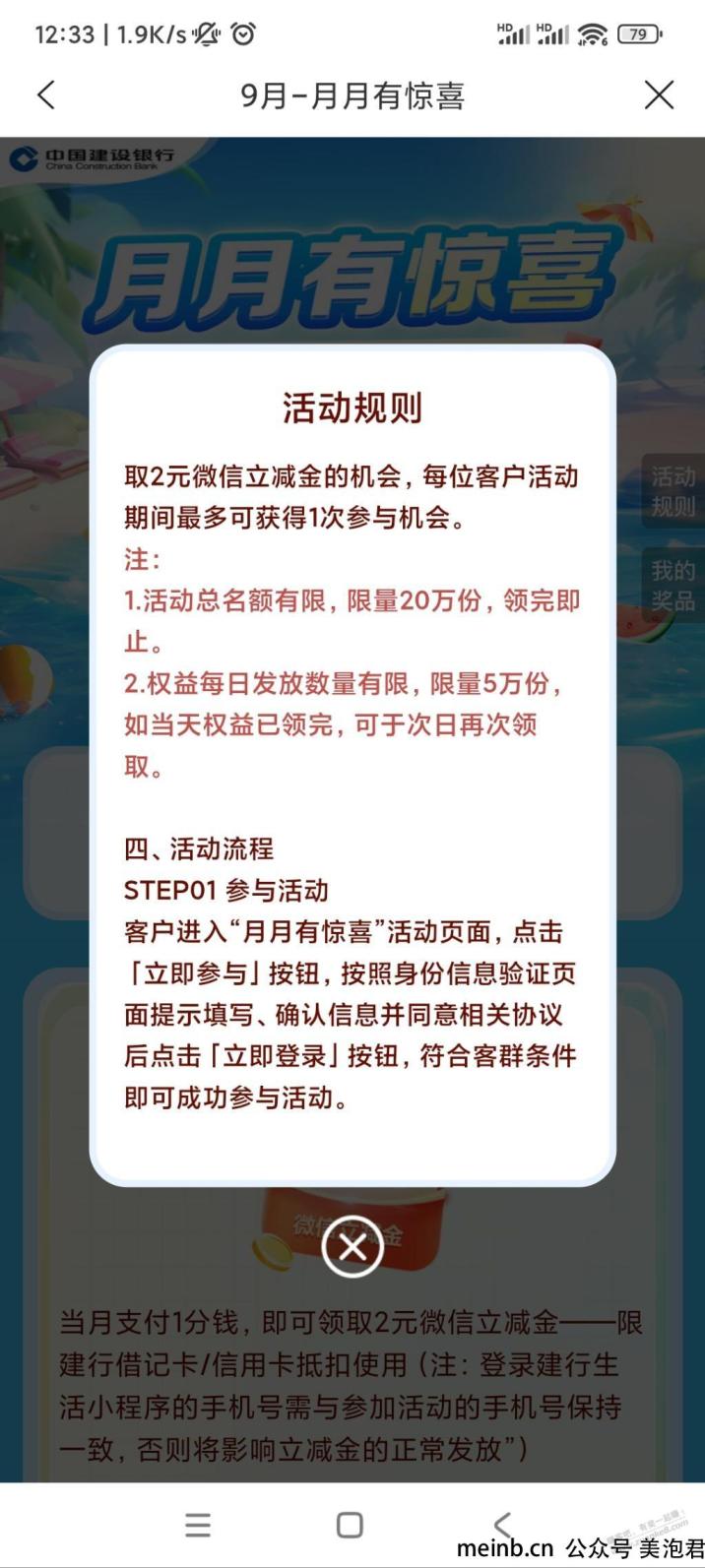Go back using the top-left arrow
The width and height of the screenshot is (705, 1568).
pos(46,95)
